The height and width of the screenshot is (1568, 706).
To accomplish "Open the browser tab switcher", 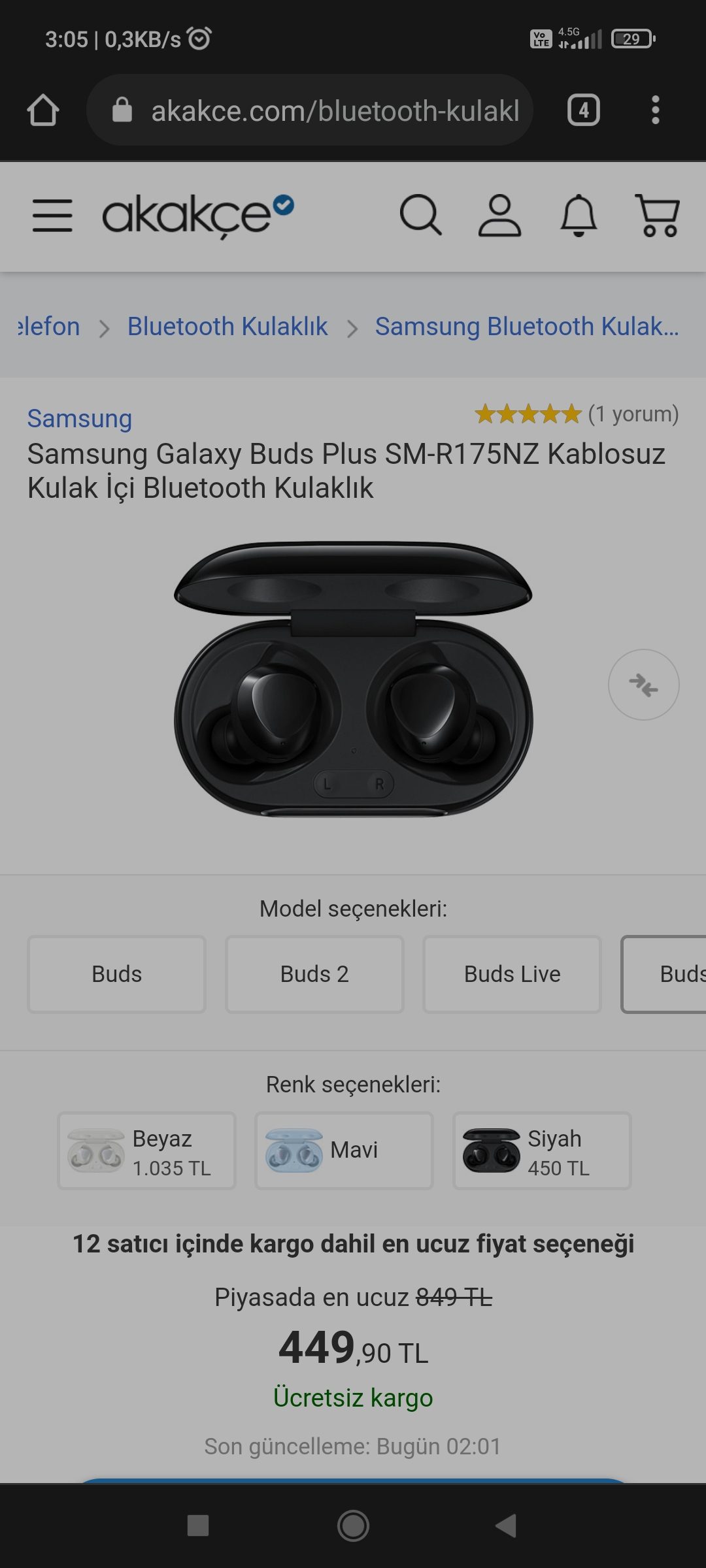I will tap(584, 110).
